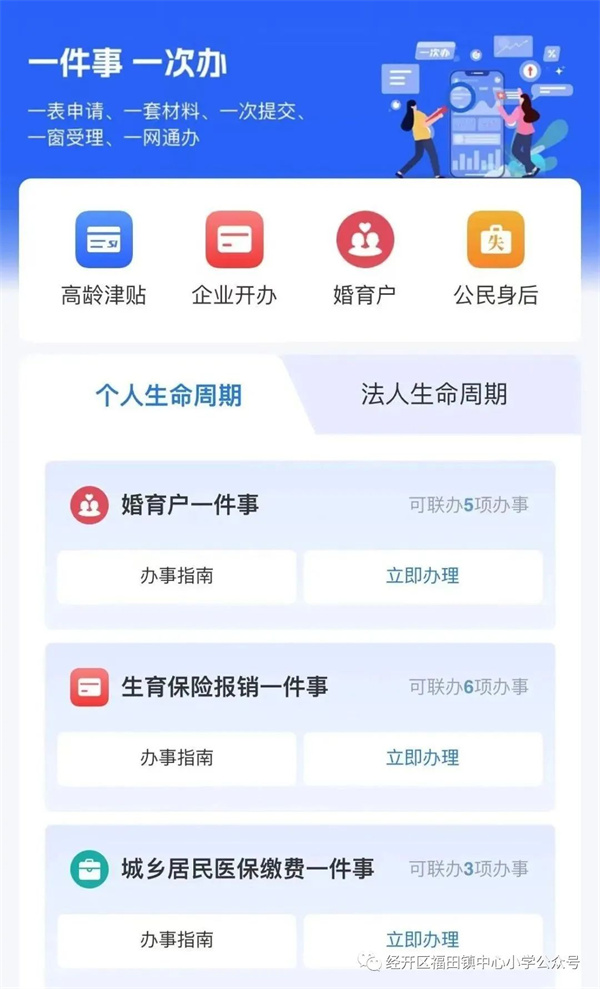This screenshot has height=989, width=600.
Task: View 办事指南 for 婚育户一件事
Action: pyautogui.click(x=177, y=576)
